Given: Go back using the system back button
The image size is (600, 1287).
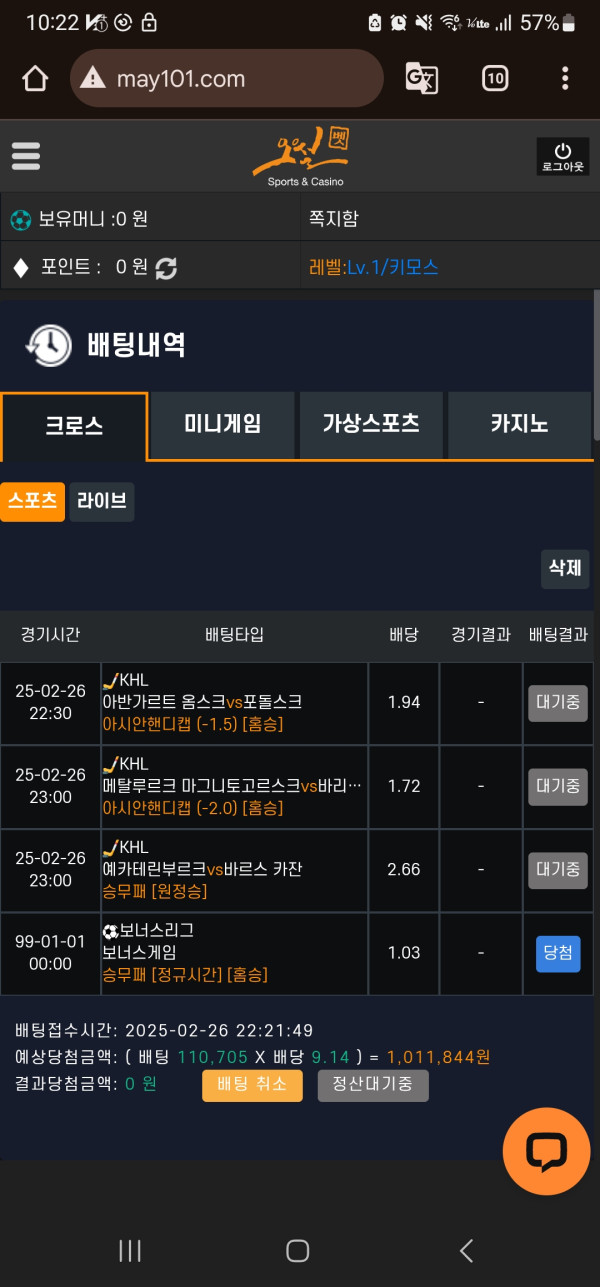Looking at the screenshot, I should pos(465,1250).
